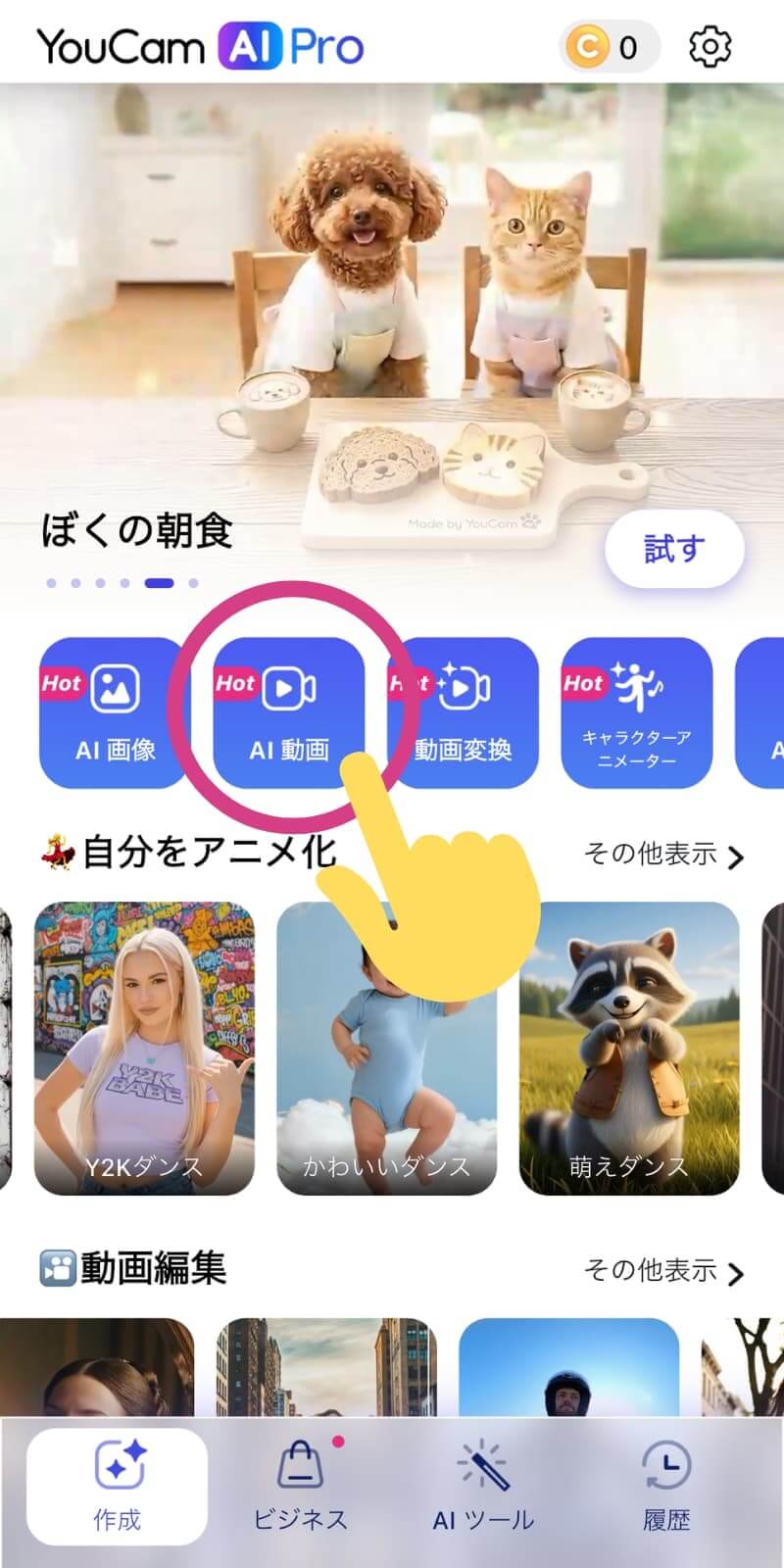The height and width of the screenshot is (1568, 784).
Task: Tap the 試す button on the banner
Action: pos(674,549)
